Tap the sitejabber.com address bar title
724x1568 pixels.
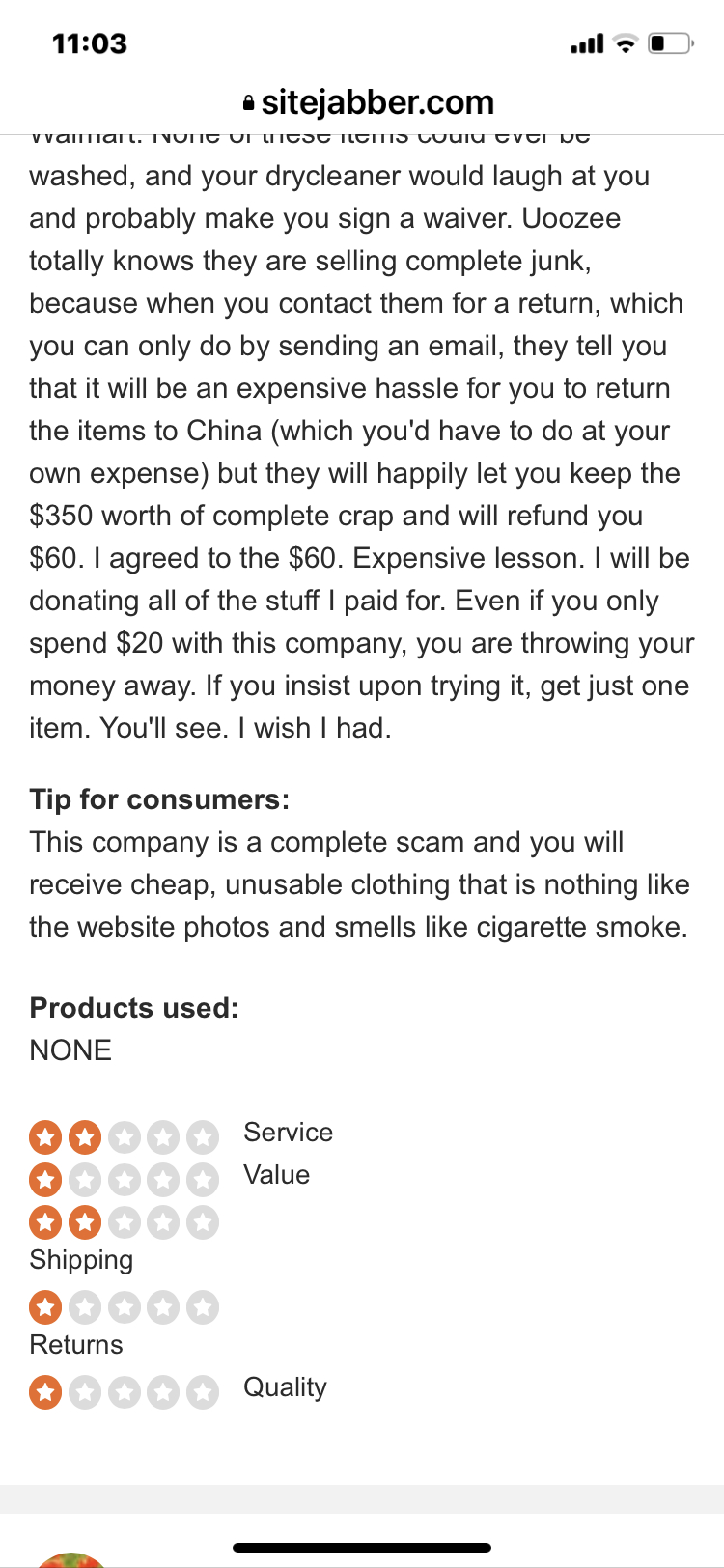pos(378,102)
